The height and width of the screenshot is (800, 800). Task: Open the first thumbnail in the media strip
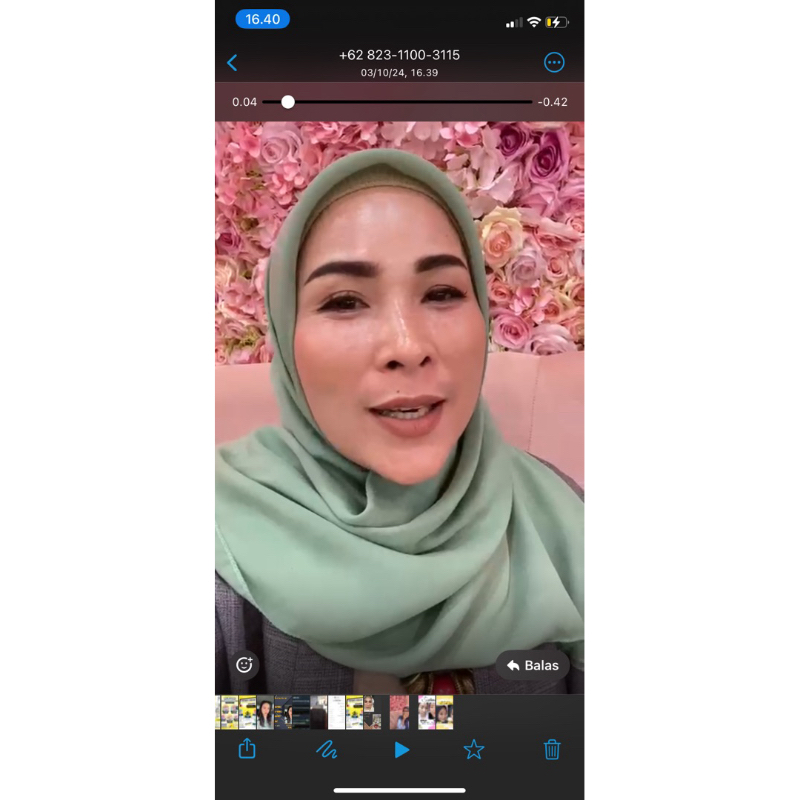point(229,712)
